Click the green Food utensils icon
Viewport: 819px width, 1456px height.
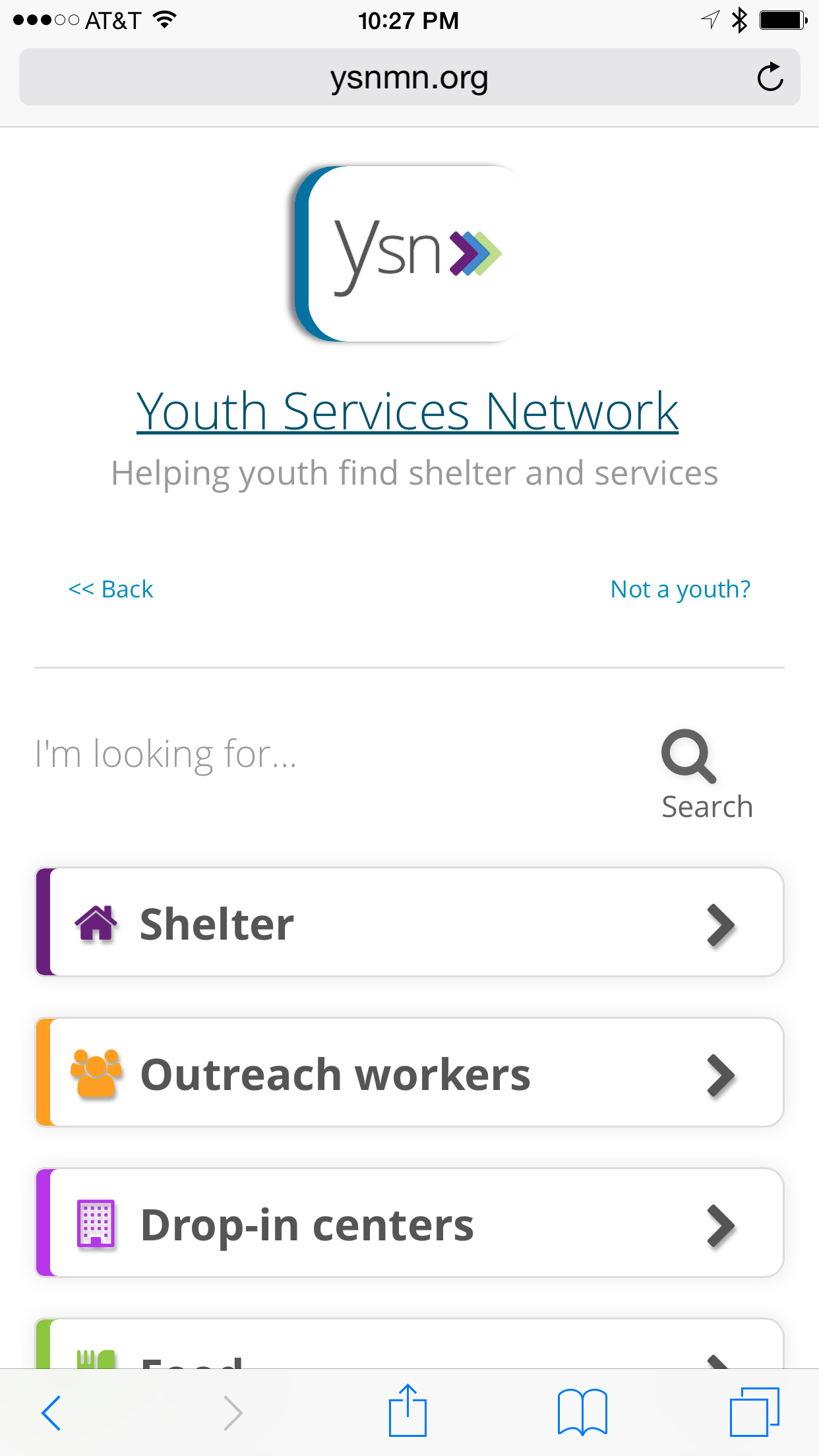click(96, 1365)
